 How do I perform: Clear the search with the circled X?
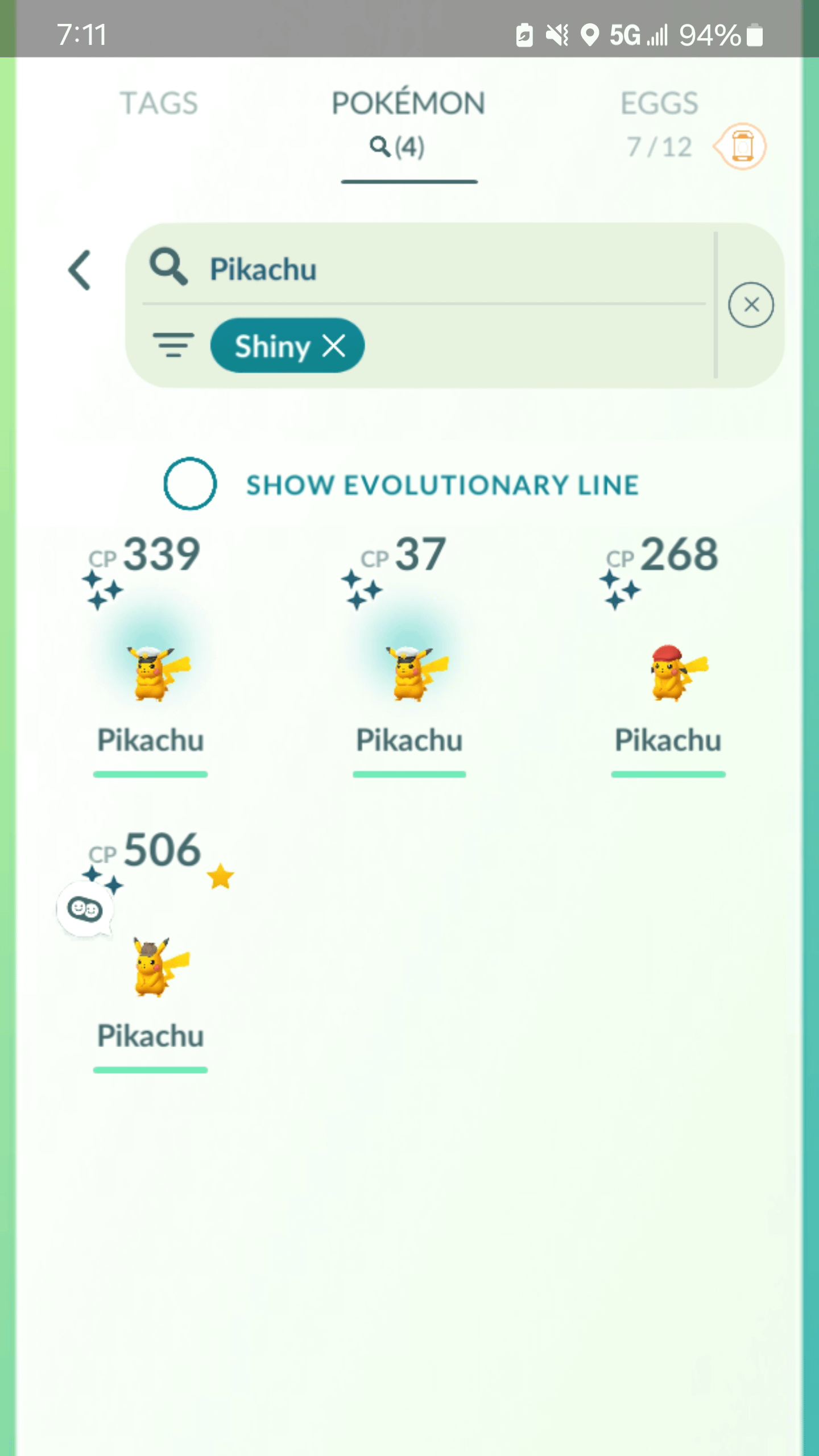click(751, 305)
